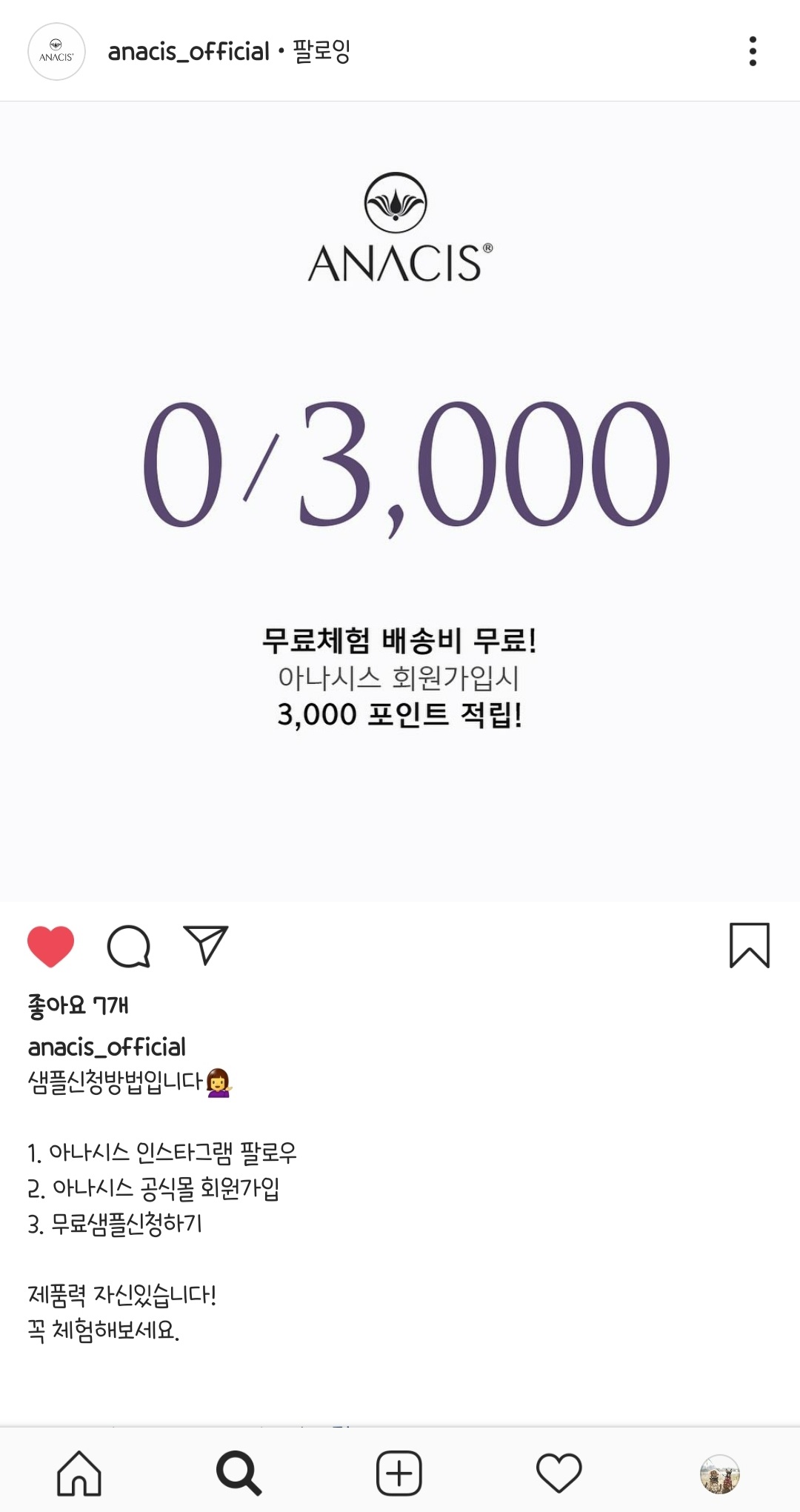The height and width of the screenshot is (1512, 800).
Task: Open the post overflow menu
Action: coord(753,51)
